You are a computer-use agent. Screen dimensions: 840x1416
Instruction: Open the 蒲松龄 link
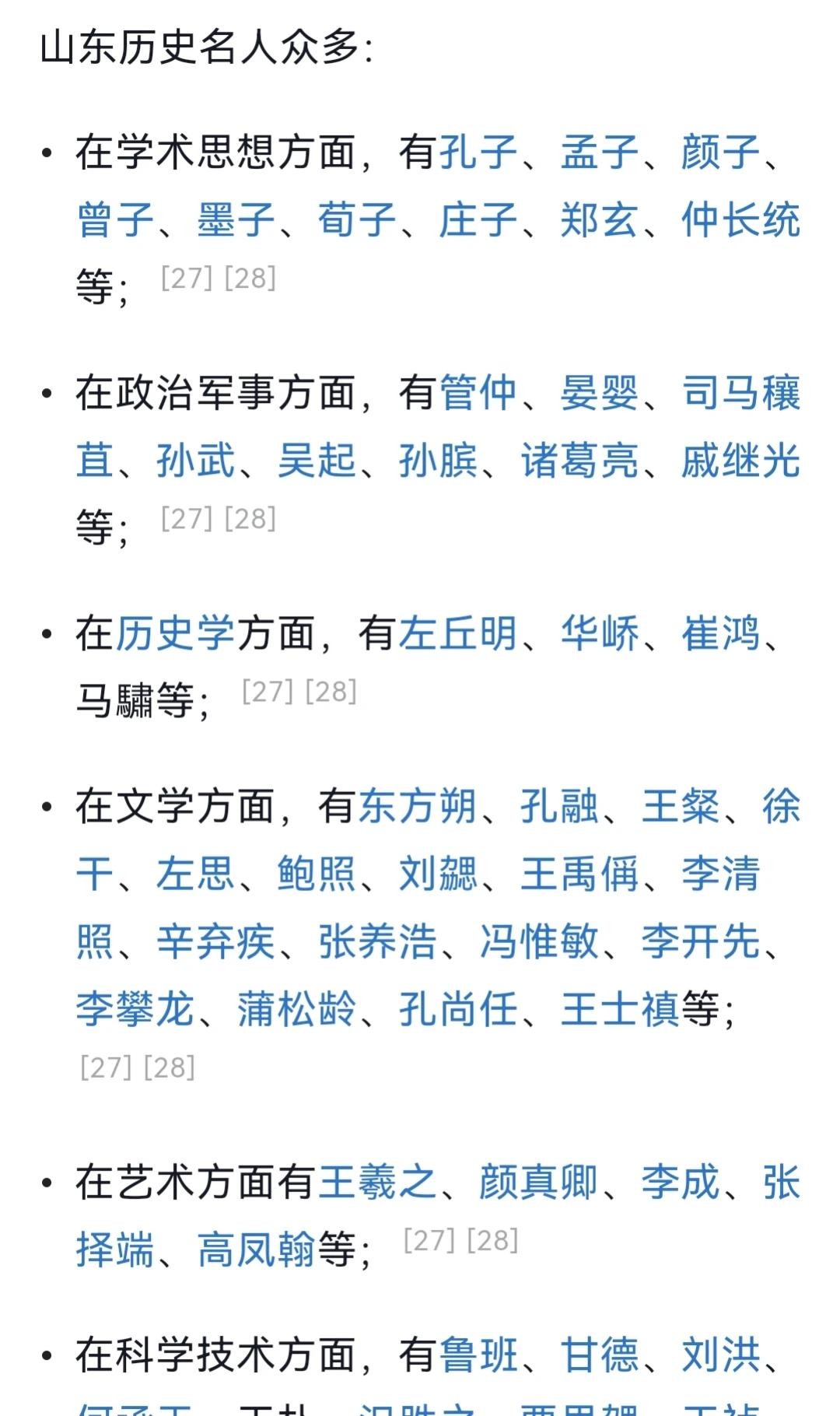coord(296,1010)
